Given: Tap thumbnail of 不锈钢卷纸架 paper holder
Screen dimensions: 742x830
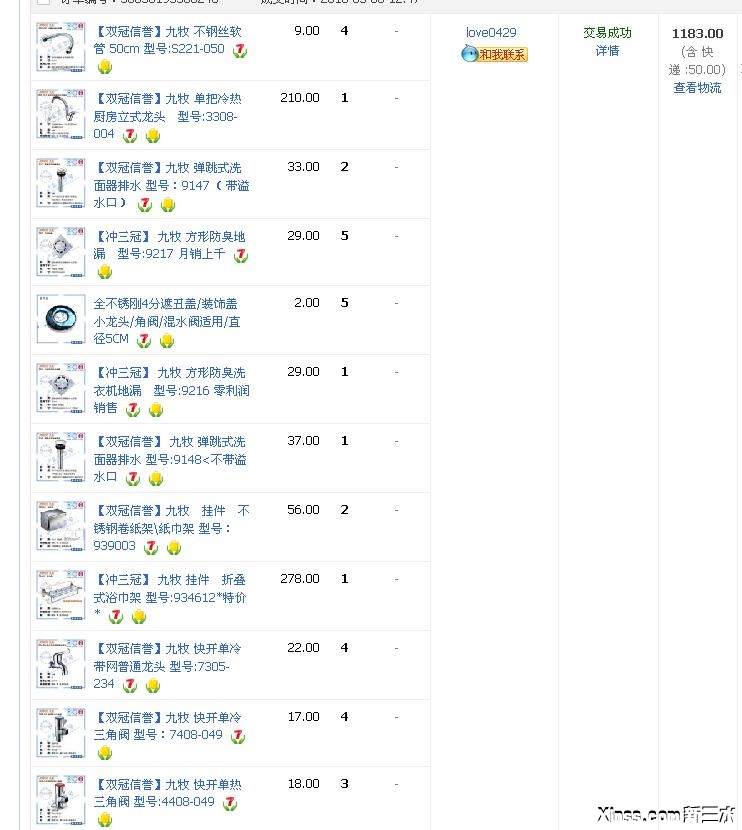Looking at the screenshot, I should point(61,526).
